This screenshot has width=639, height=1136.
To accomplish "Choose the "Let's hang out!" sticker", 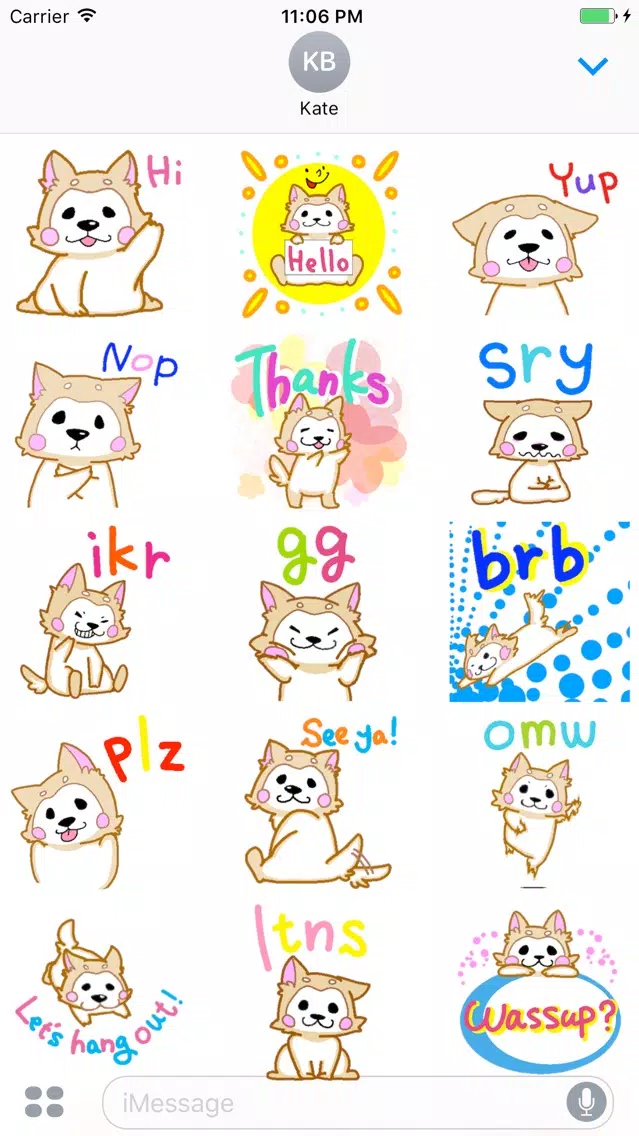I will pos(95,990).
